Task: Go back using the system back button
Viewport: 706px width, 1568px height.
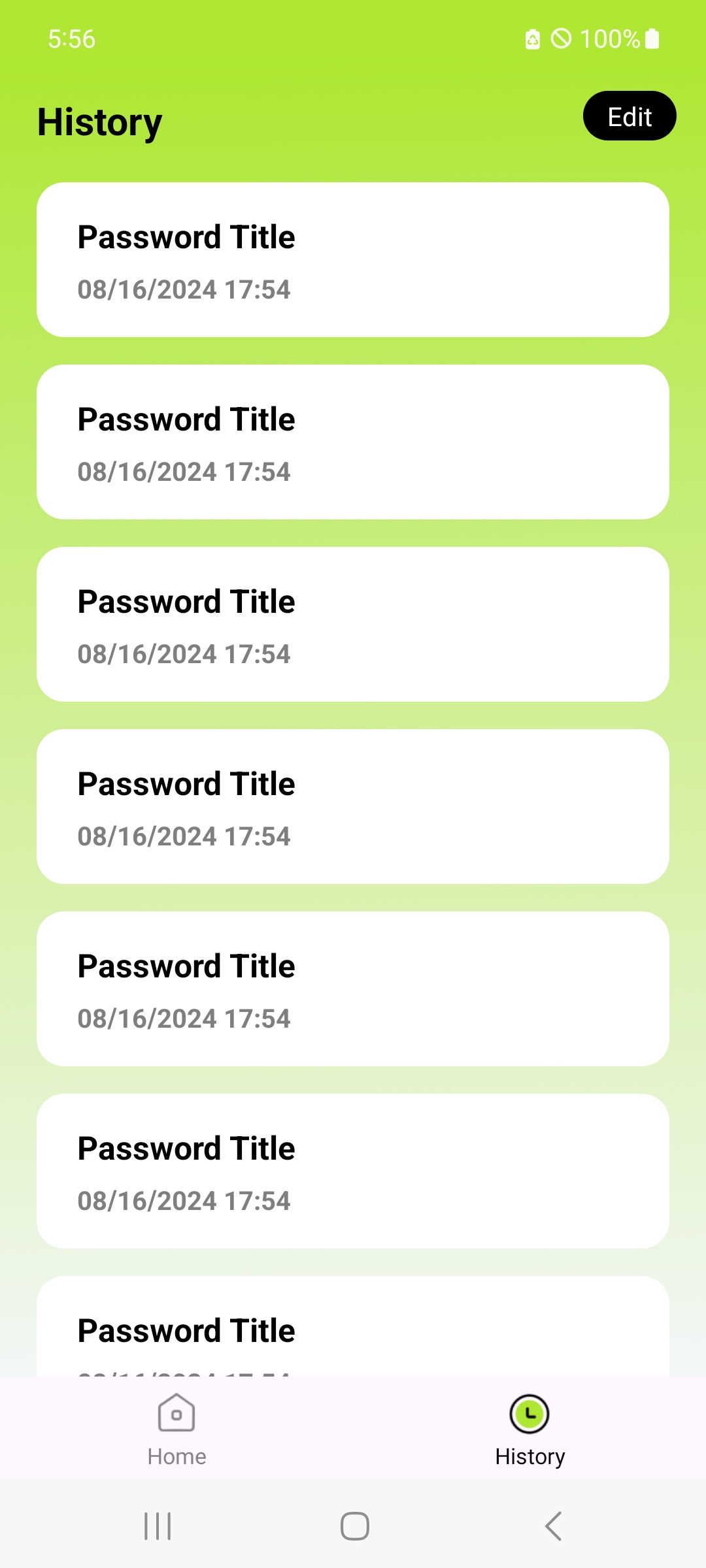Action: 553,1526
